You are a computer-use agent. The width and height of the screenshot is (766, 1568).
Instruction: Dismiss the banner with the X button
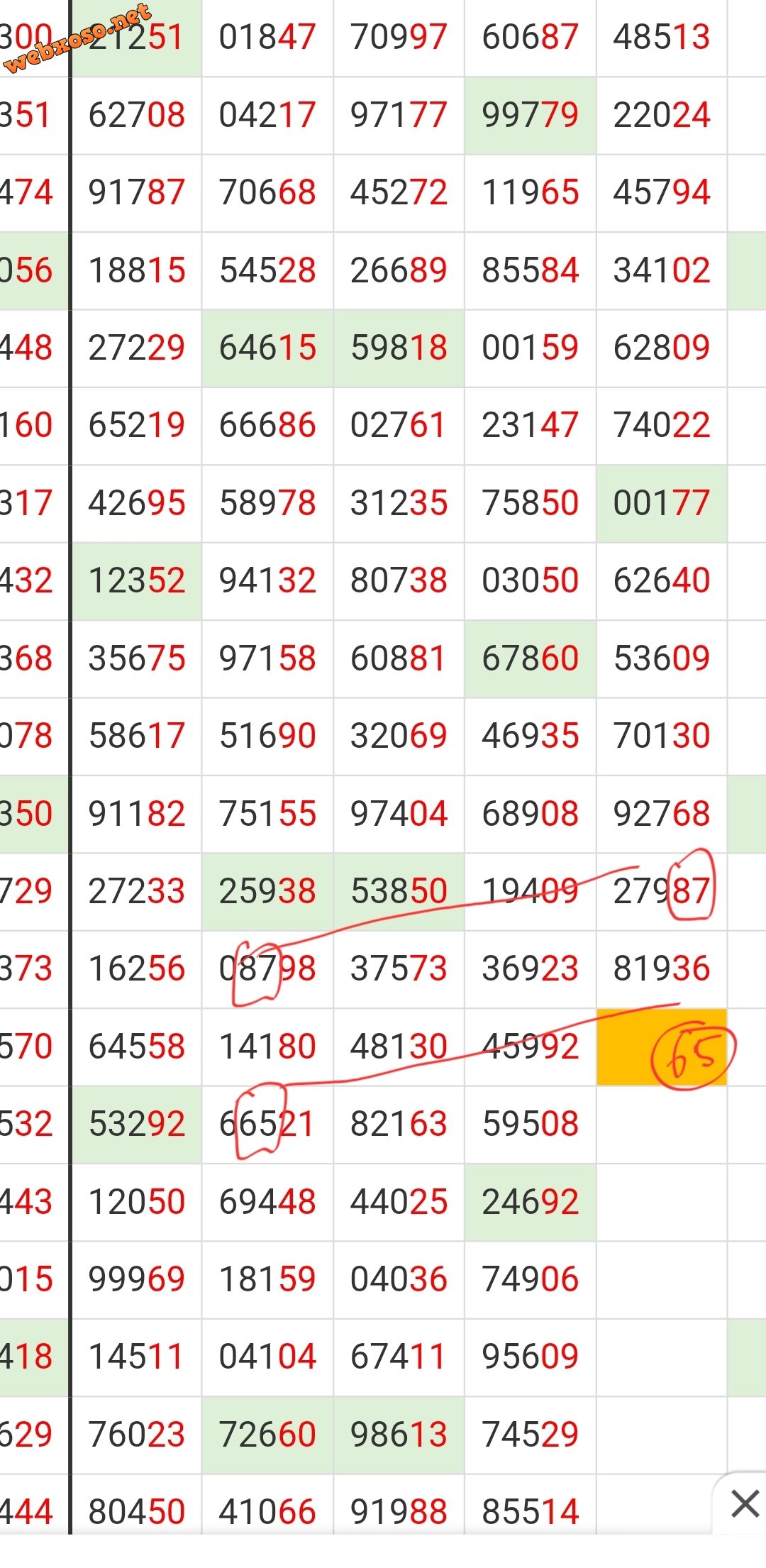tap(745, 1503)
